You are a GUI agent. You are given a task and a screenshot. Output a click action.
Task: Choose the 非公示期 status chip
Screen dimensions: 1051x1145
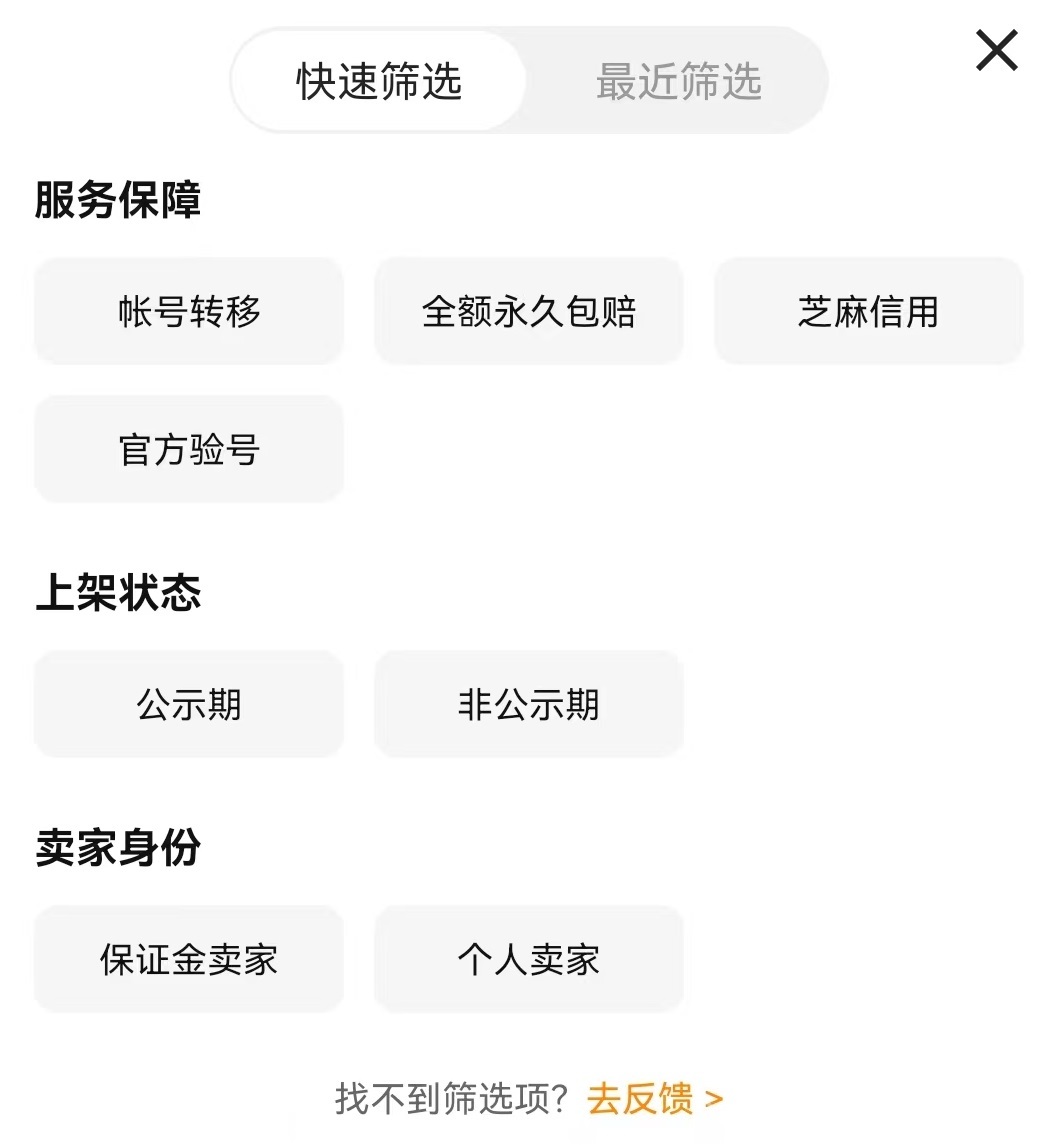coord(529,704)
